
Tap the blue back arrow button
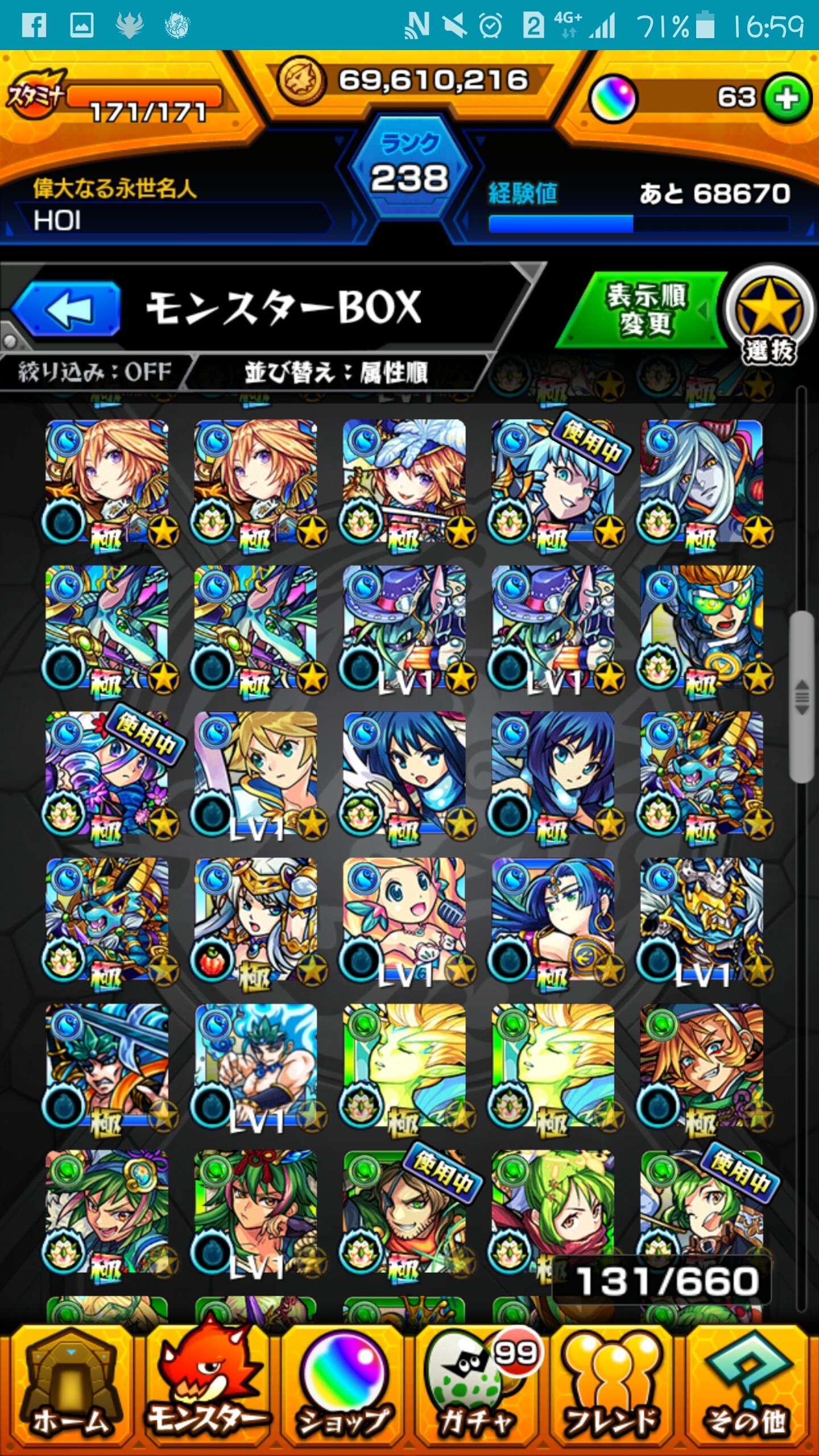coord(67,309)
